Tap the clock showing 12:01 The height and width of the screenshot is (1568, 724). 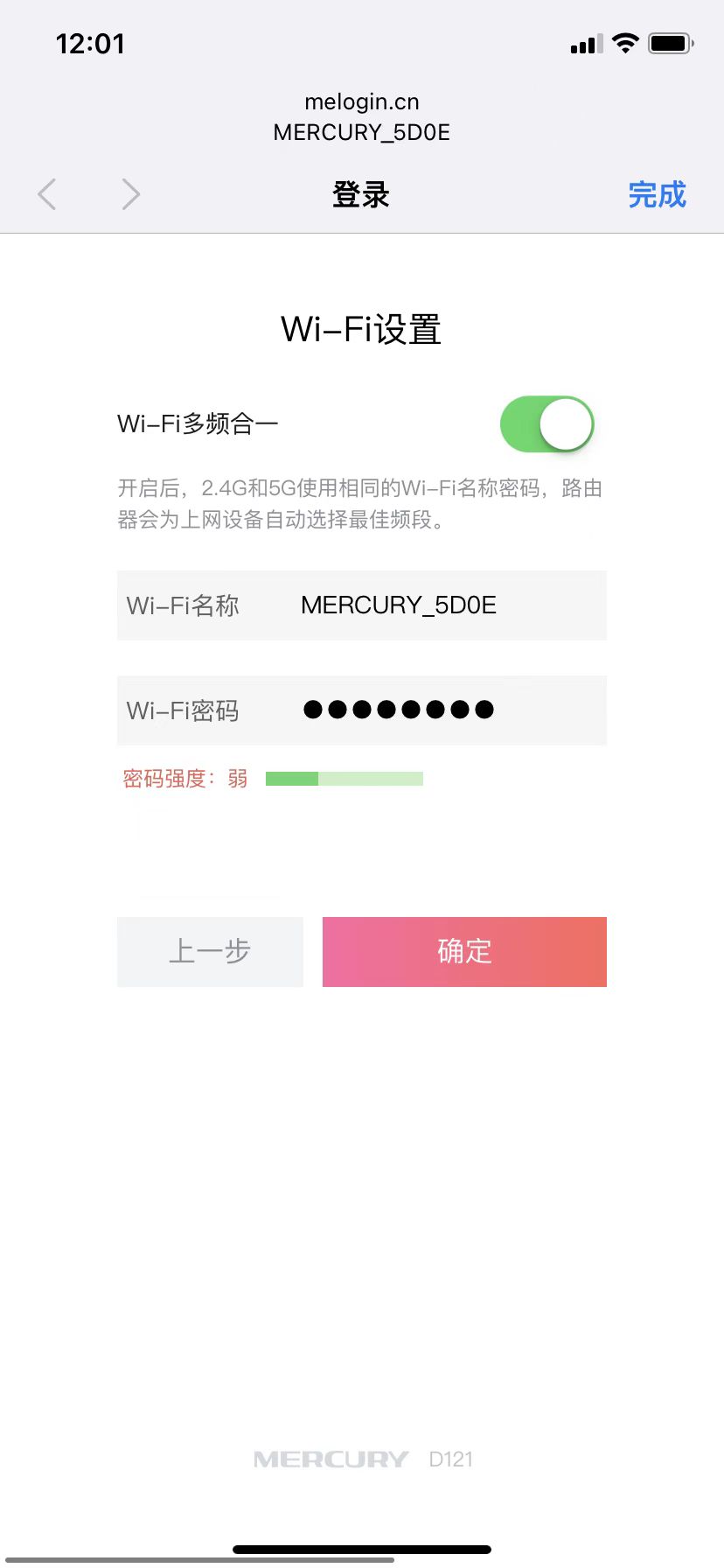pos(92,43)
